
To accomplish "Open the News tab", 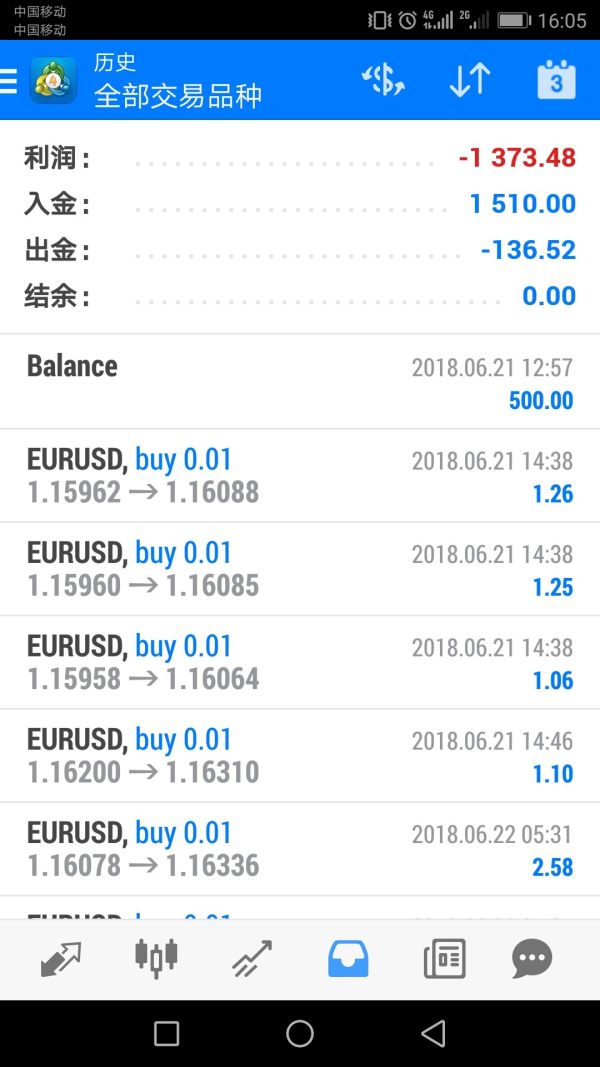I will tap(445, 958).
